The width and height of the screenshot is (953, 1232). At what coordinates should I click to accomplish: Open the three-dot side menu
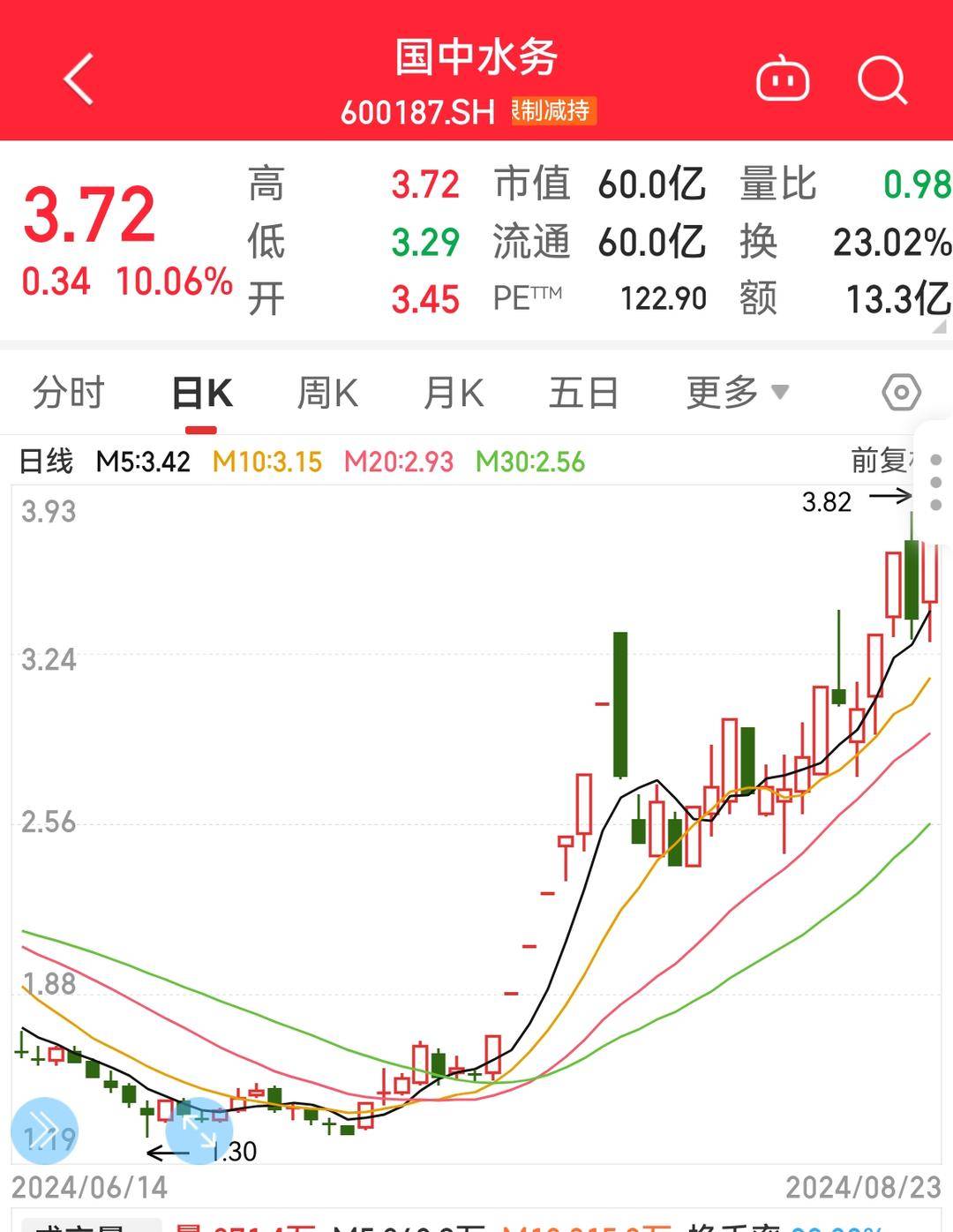(x=936, y=482)
